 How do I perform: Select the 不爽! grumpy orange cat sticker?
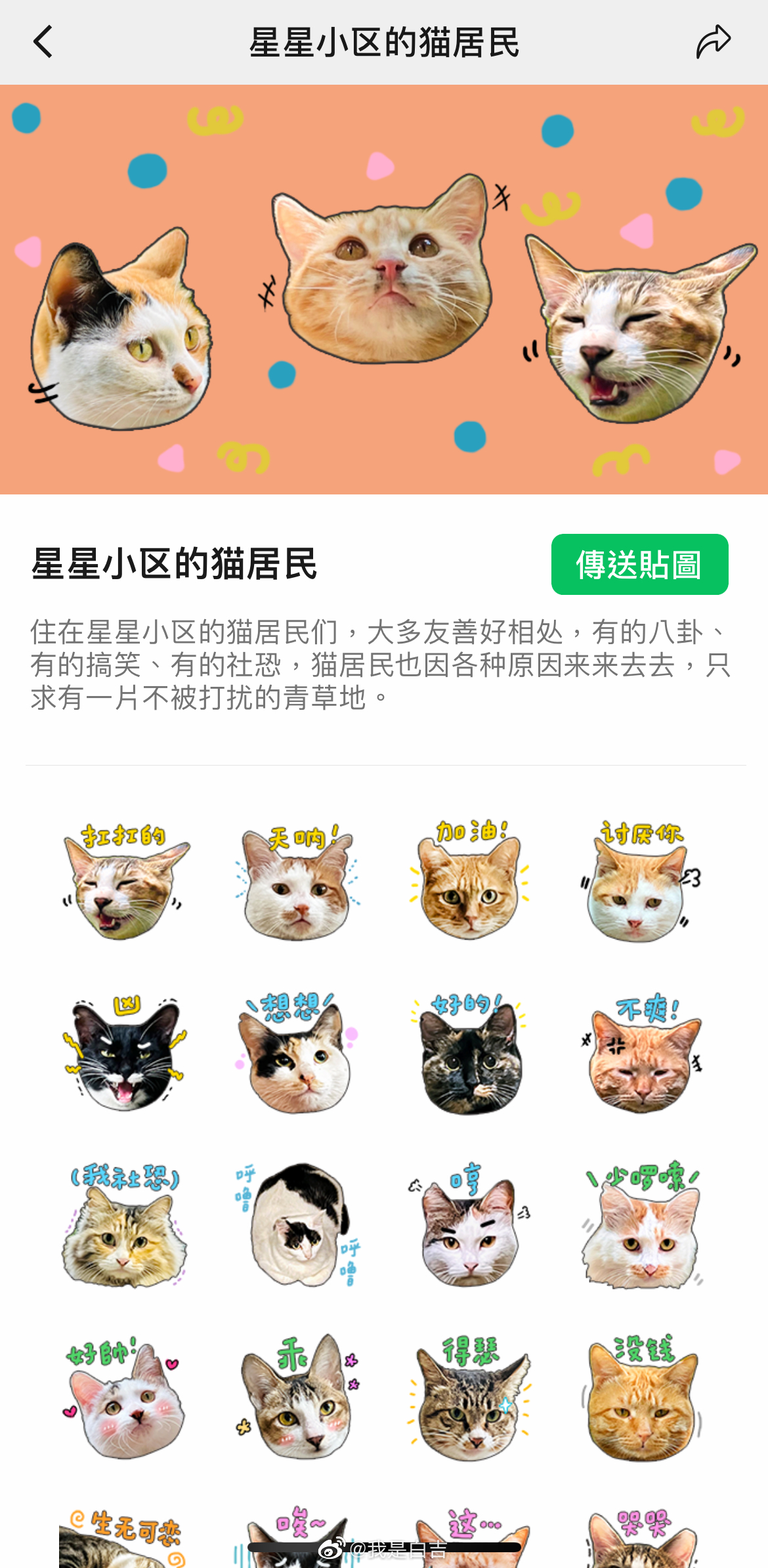click(640, 1064)
